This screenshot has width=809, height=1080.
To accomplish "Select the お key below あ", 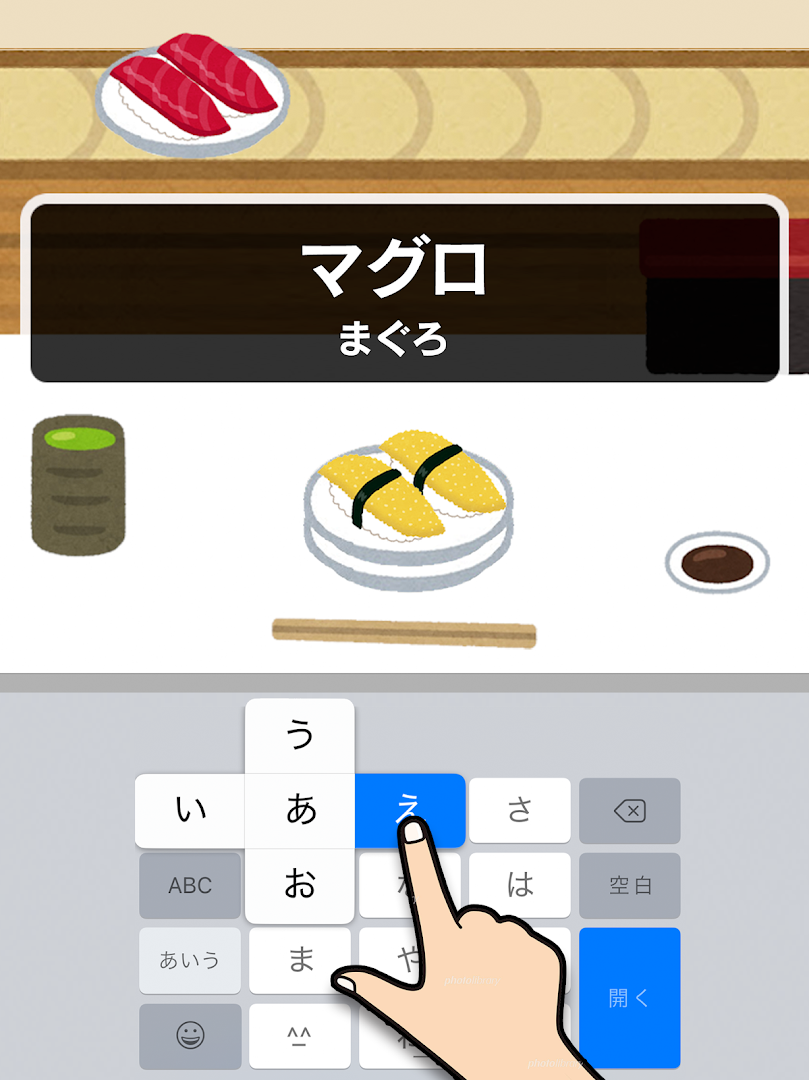I will (x=299, y=885).
